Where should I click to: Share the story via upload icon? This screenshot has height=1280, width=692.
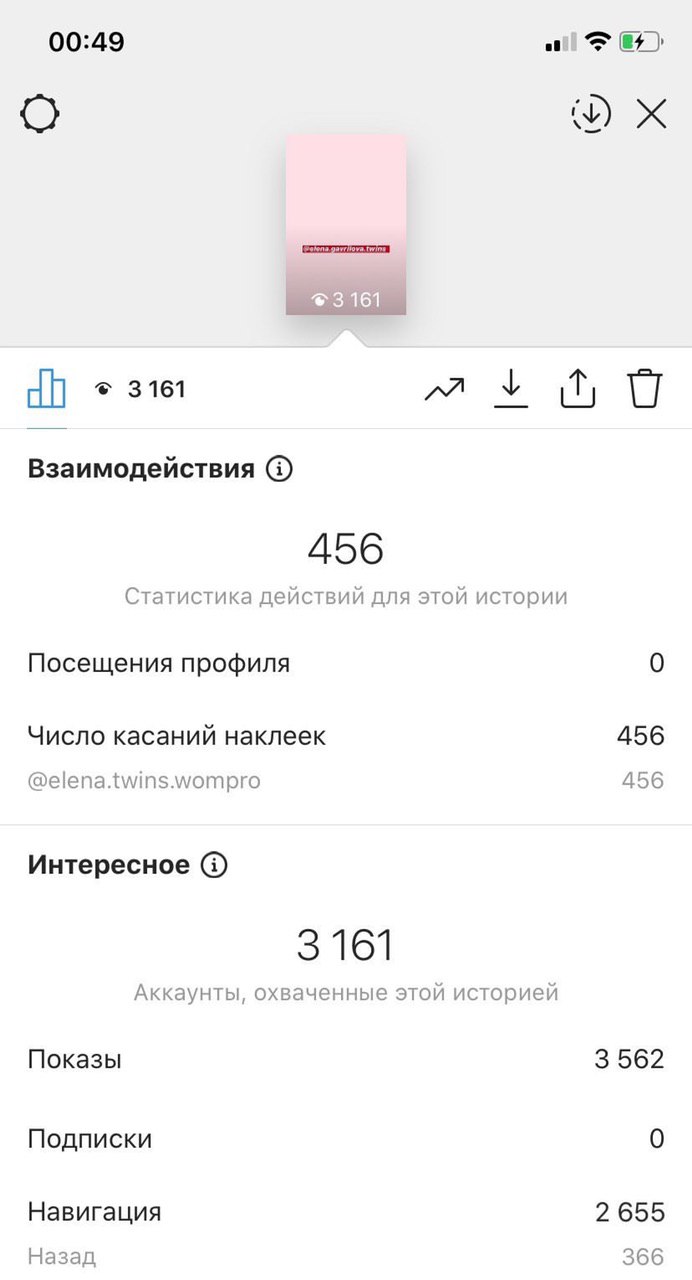[578, 388]
